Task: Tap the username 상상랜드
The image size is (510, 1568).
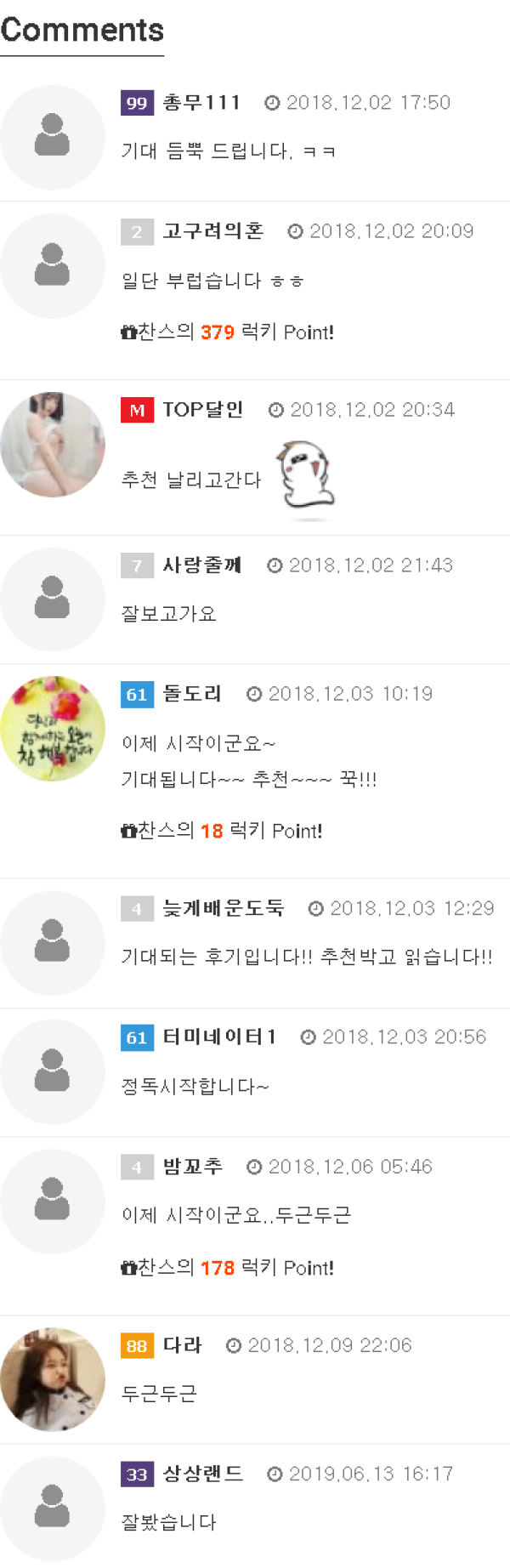Action: click(203, 1474)
